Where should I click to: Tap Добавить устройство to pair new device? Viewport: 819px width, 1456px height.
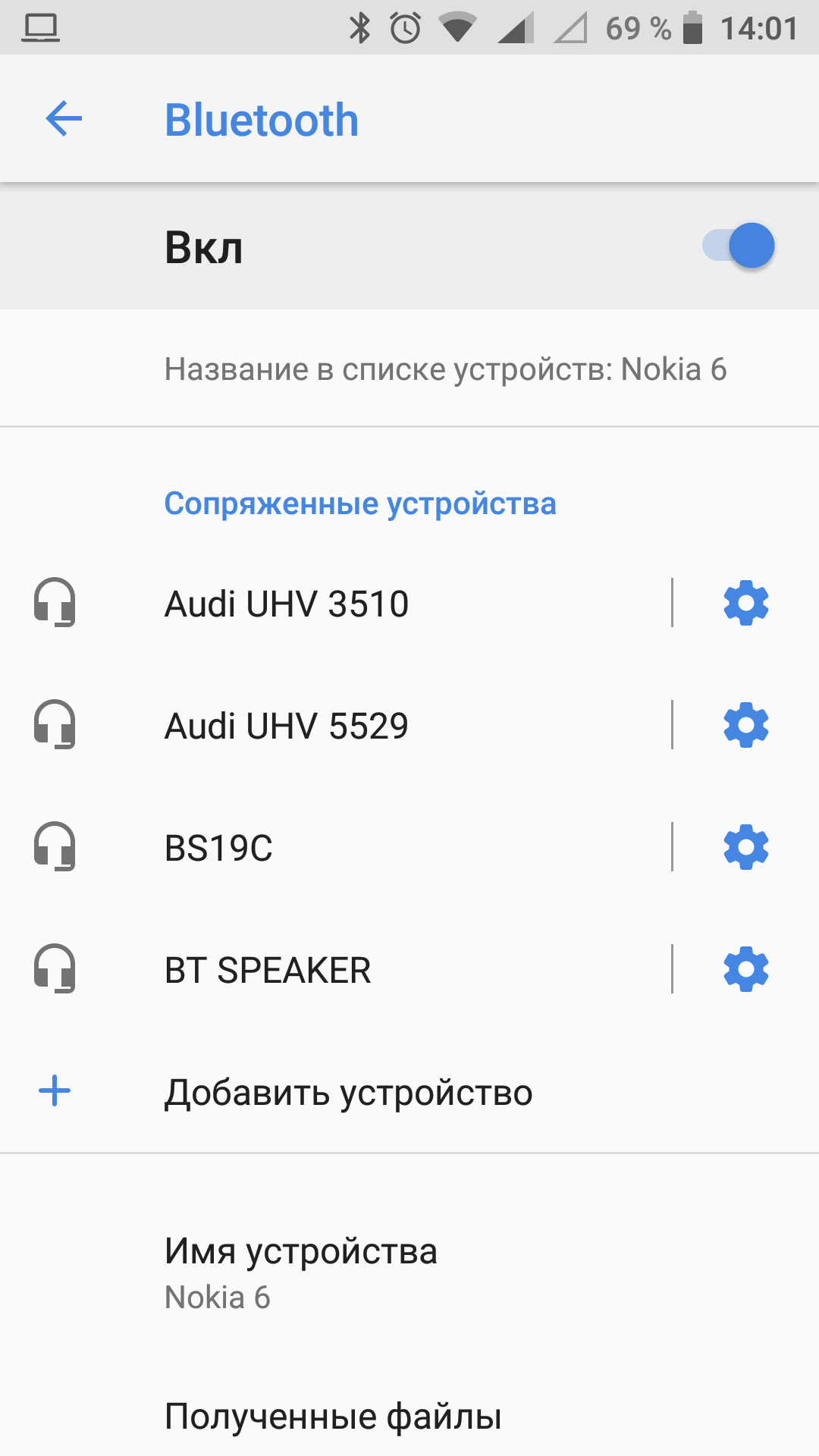click(x=348, y=1092)
